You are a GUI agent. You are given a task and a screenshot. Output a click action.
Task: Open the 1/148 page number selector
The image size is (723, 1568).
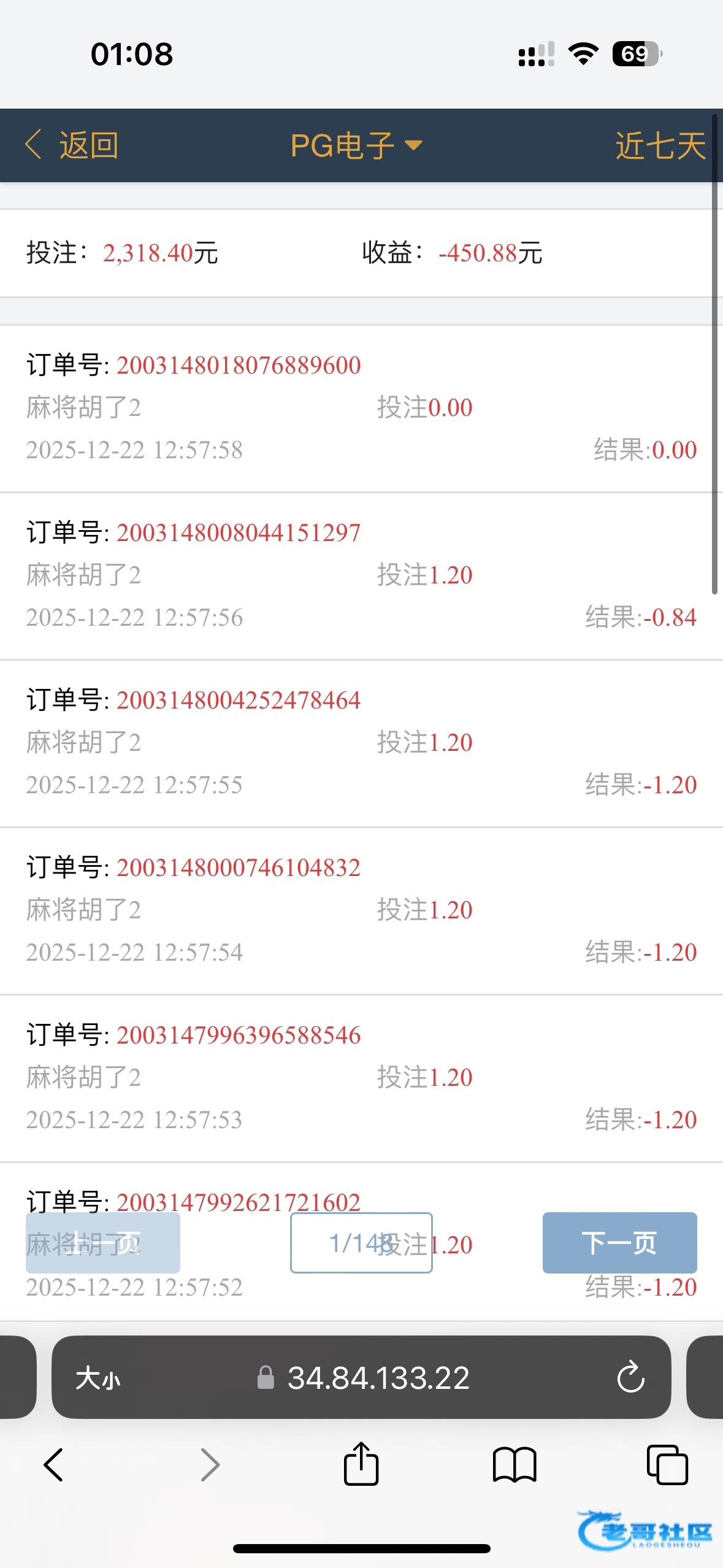[x=361, y=1242]
